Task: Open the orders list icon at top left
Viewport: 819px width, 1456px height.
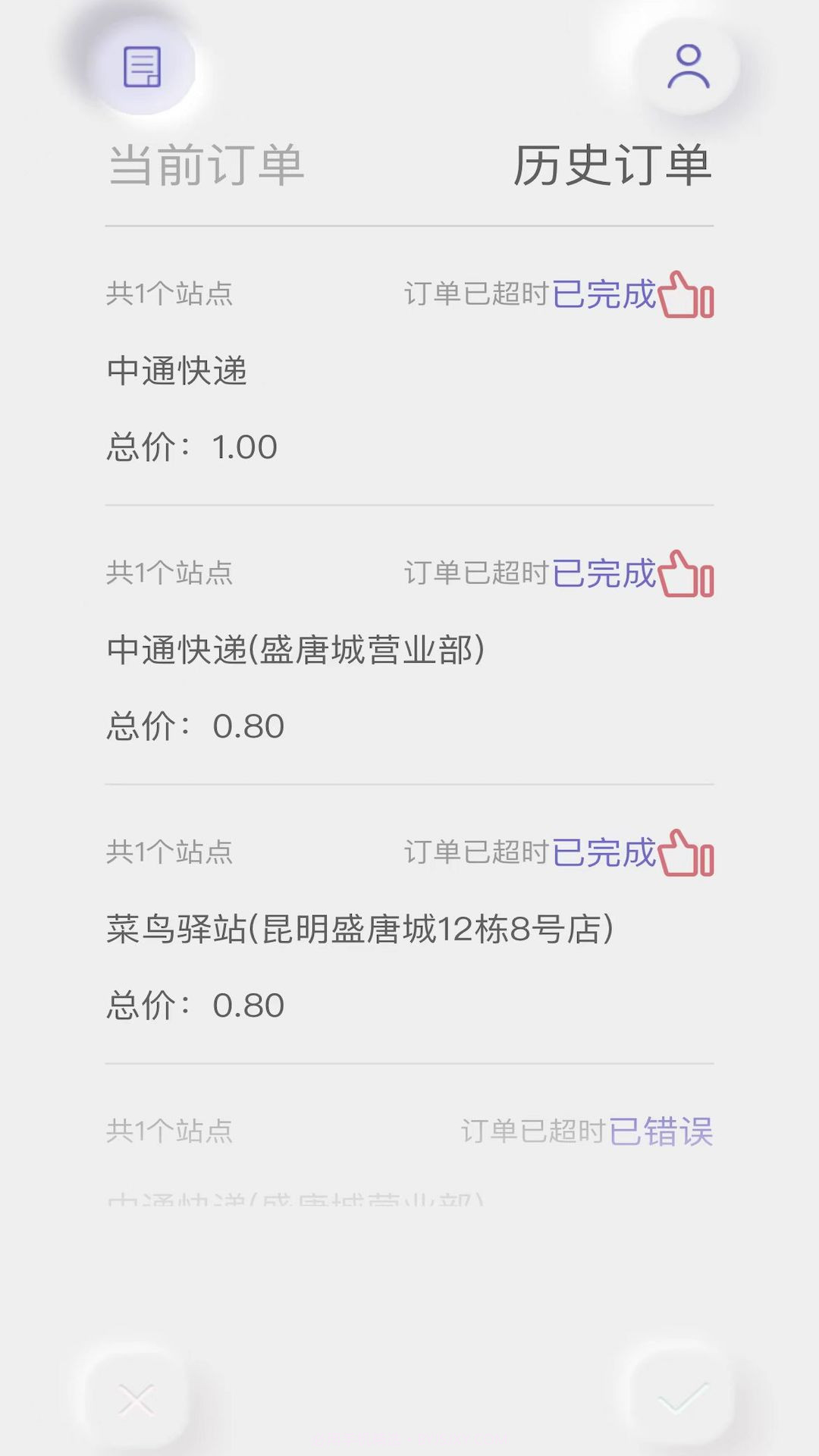Action: click(x=142, y=68)
